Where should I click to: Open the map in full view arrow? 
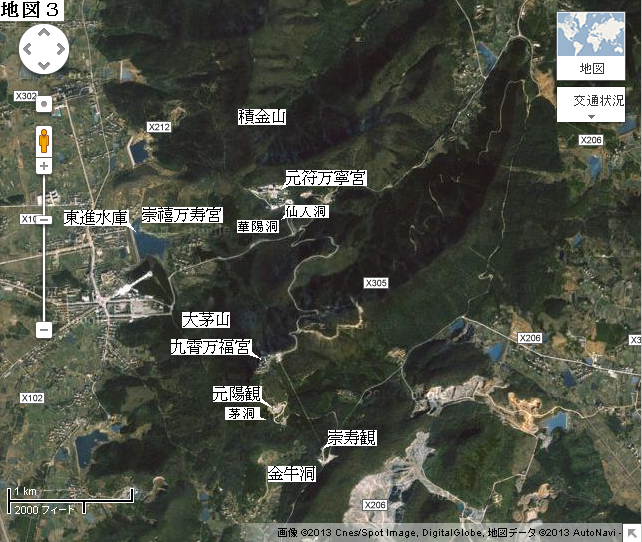[632, 531]
